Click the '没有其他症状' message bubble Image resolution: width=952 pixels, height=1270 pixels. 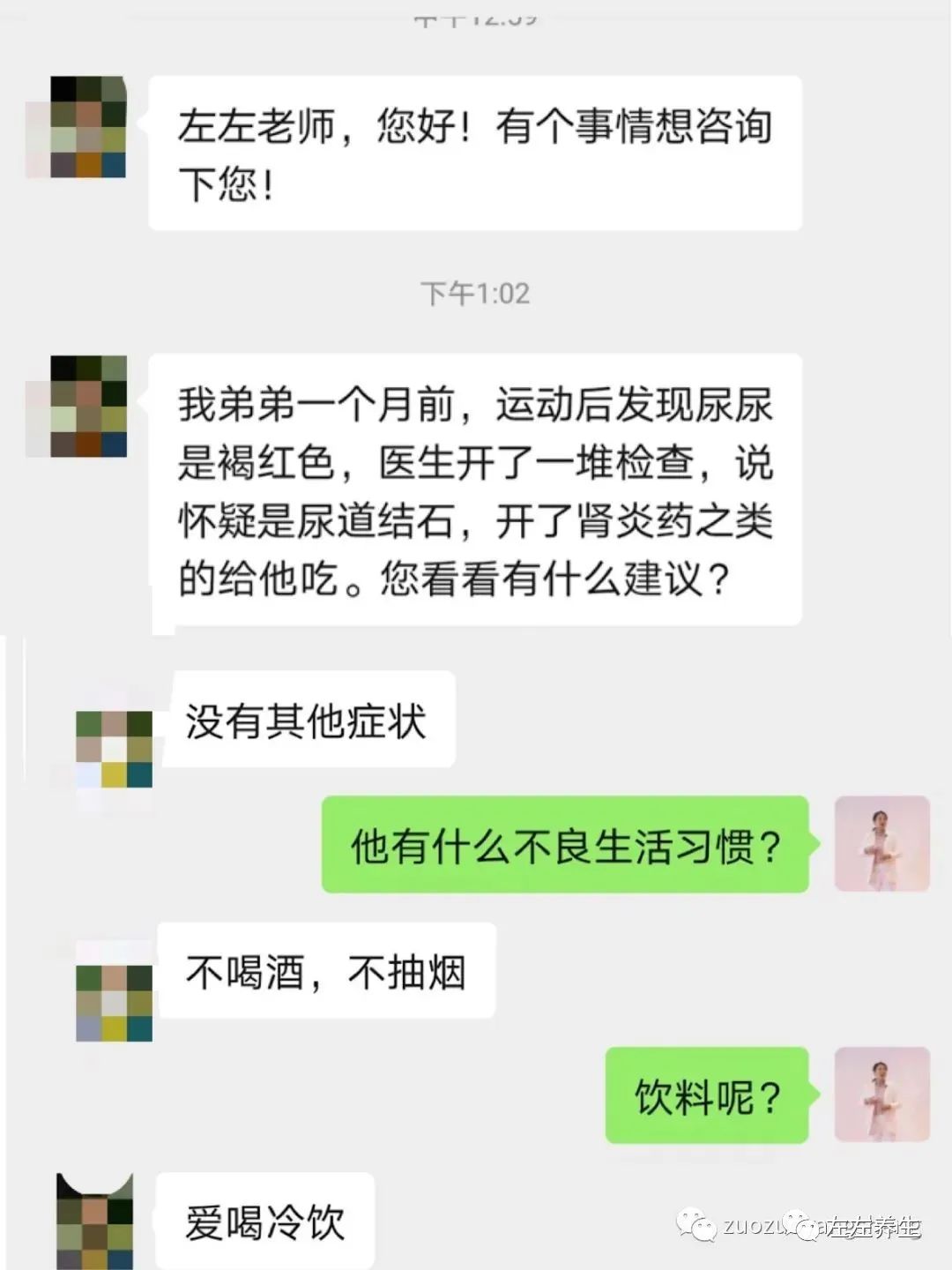click(309, 719)
